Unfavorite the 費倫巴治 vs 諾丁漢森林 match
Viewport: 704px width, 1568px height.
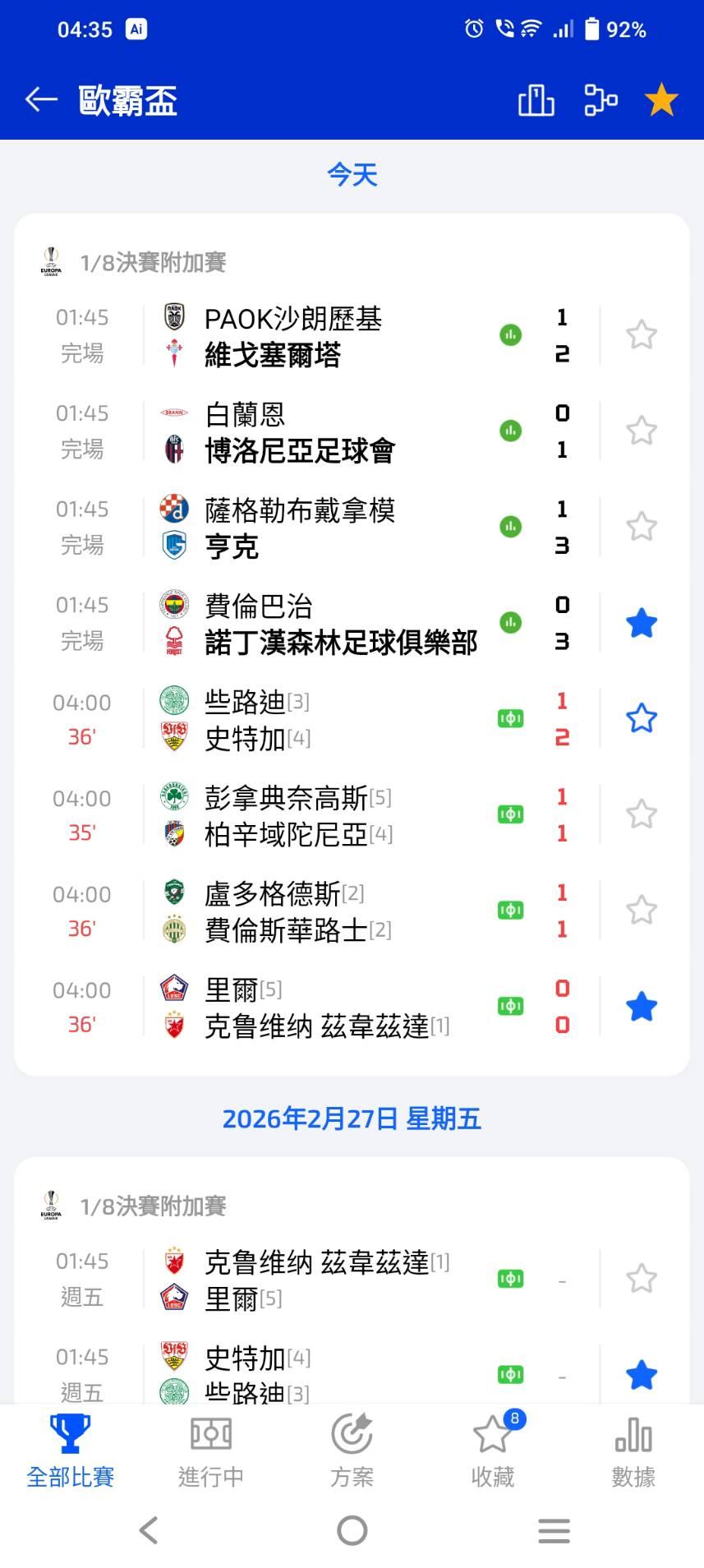tap(641, 624)
